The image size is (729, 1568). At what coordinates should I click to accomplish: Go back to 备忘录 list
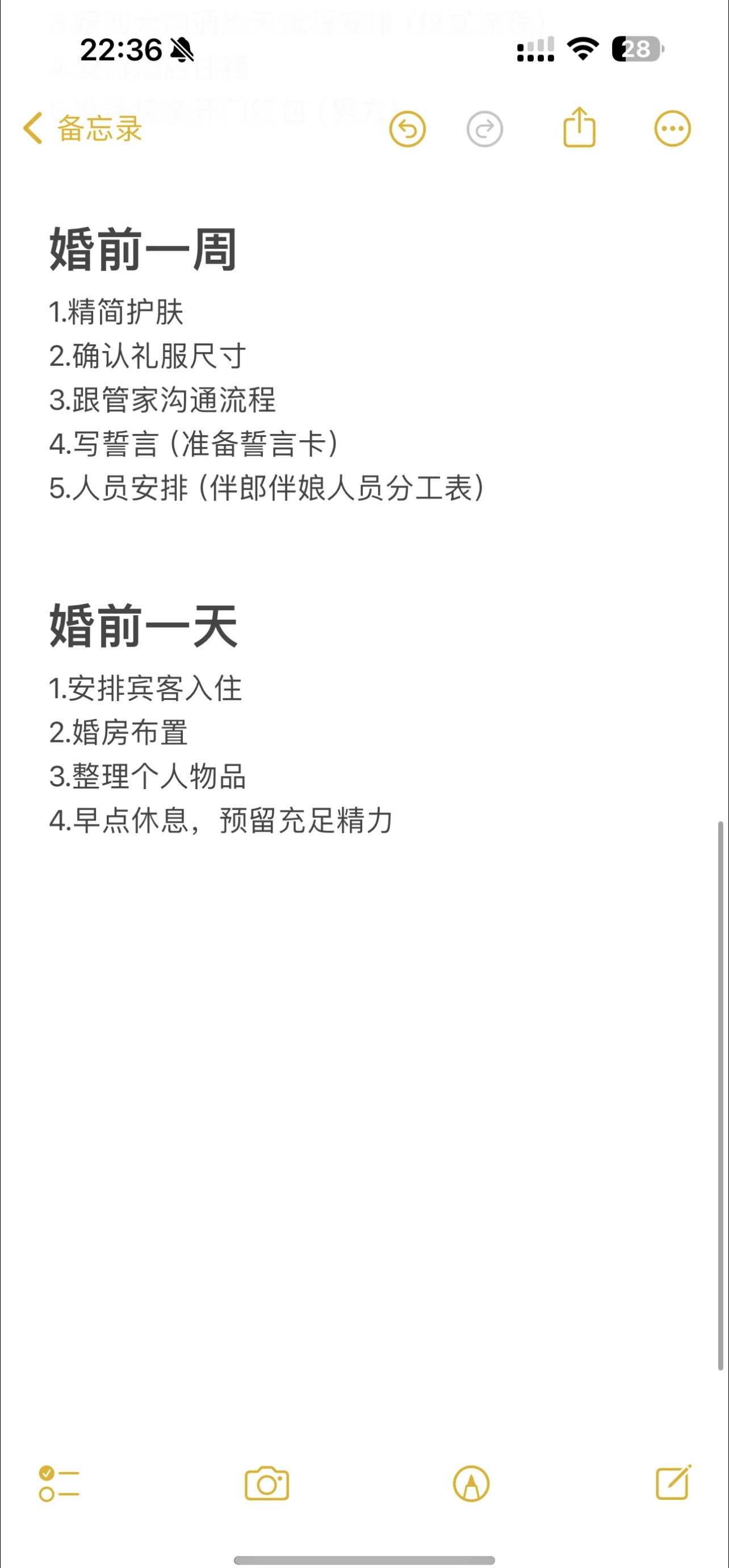(83, 128)
